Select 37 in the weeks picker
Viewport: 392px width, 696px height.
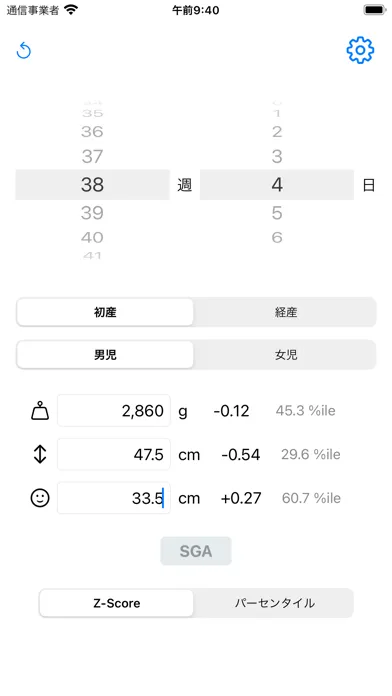(92, 156)
